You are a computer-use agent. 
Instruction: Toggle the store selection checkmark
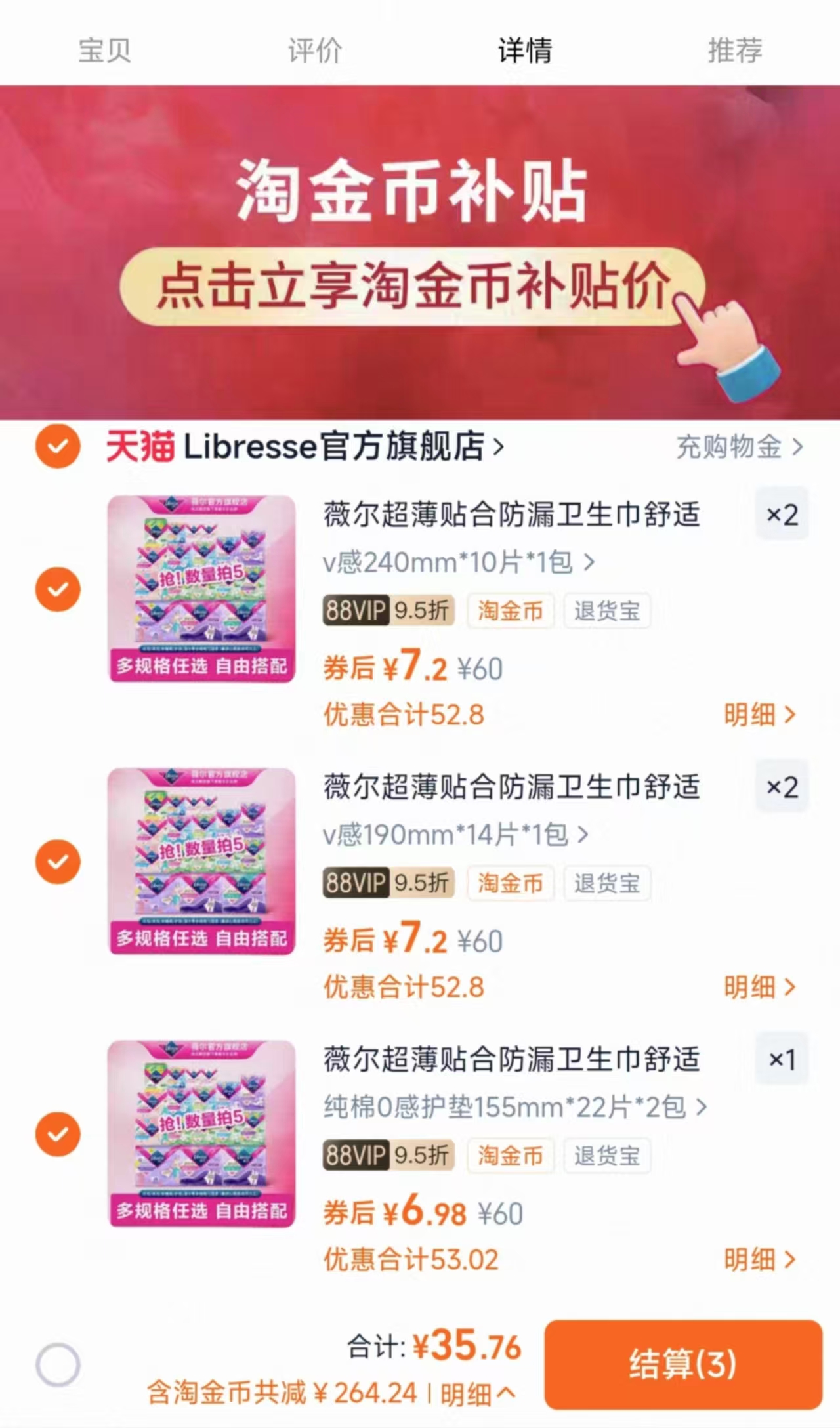pyautogui.click(x=58, y=447)
